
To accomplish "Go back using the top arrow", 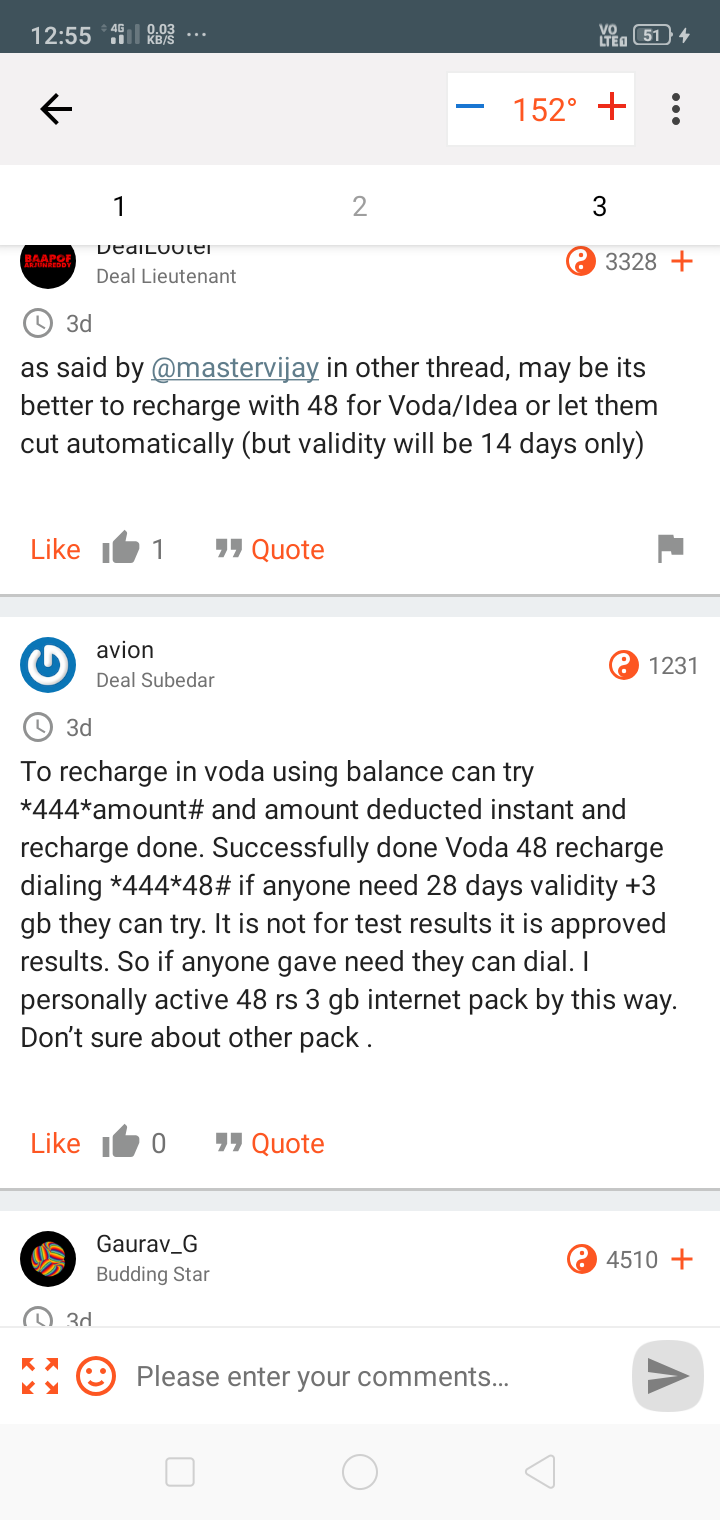I will click(x=56, y=109).
